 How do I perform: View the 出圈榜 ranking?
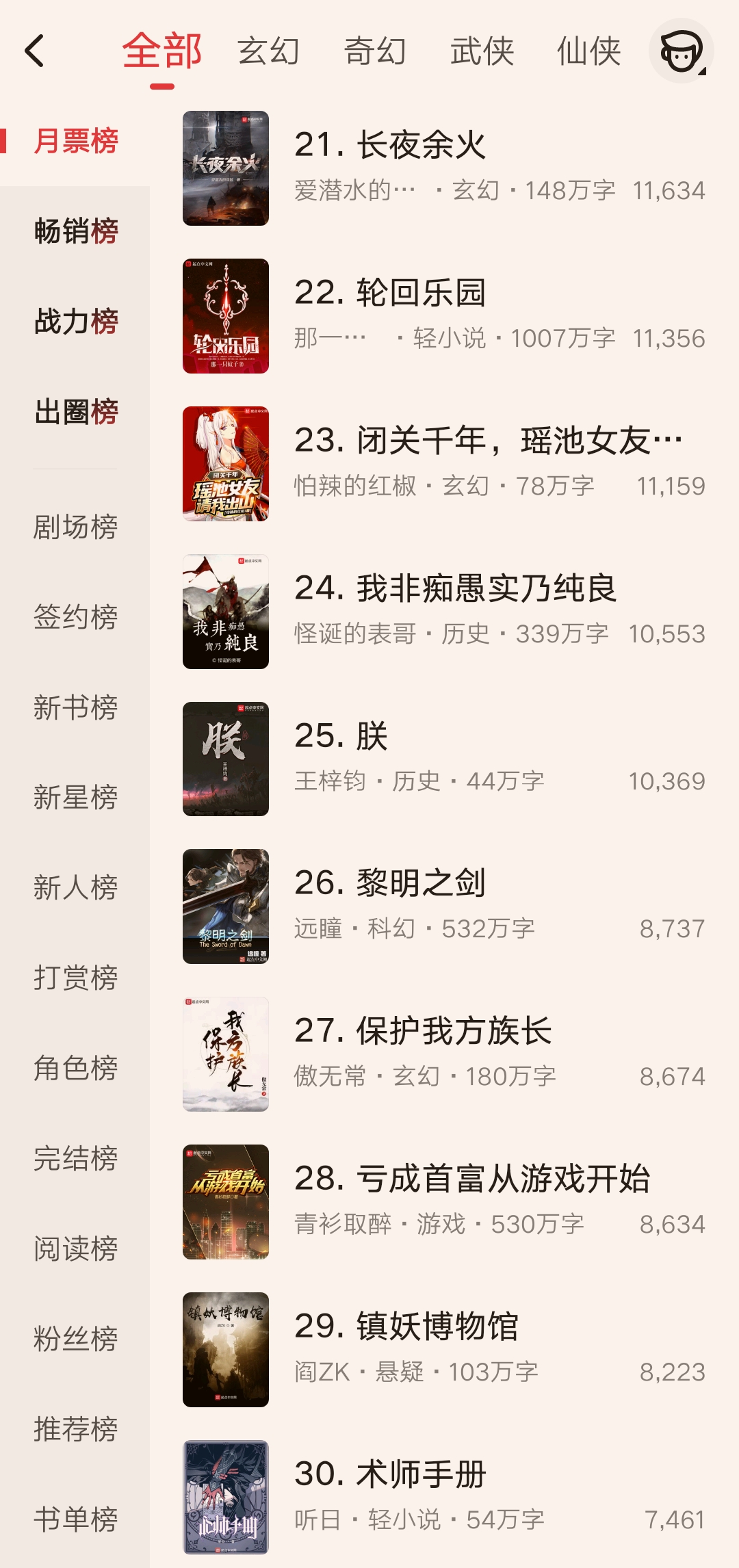coord(75,413)
